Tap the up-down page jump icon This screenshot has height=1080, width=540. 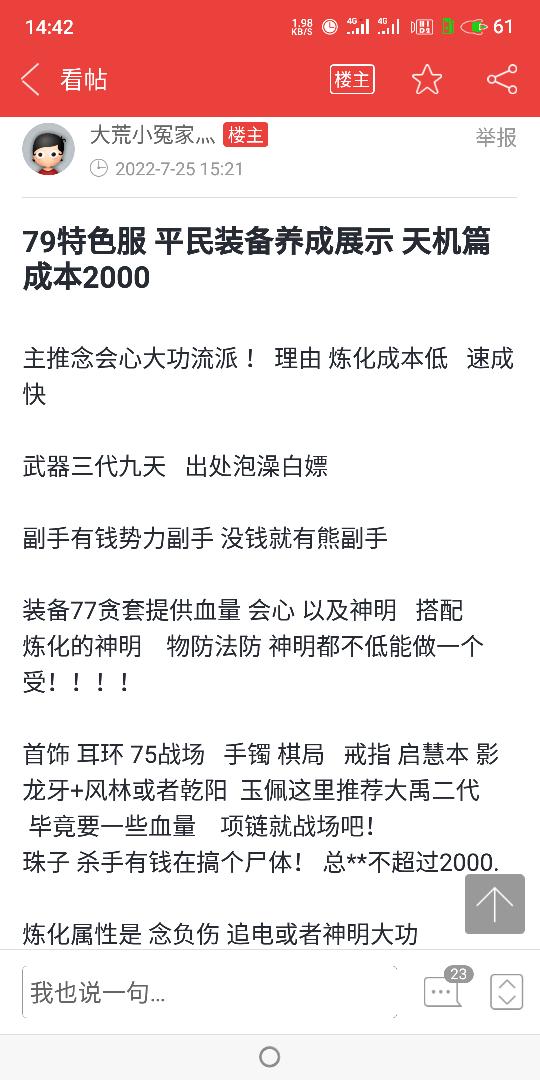pyautogui.click(x=507, y=992)
